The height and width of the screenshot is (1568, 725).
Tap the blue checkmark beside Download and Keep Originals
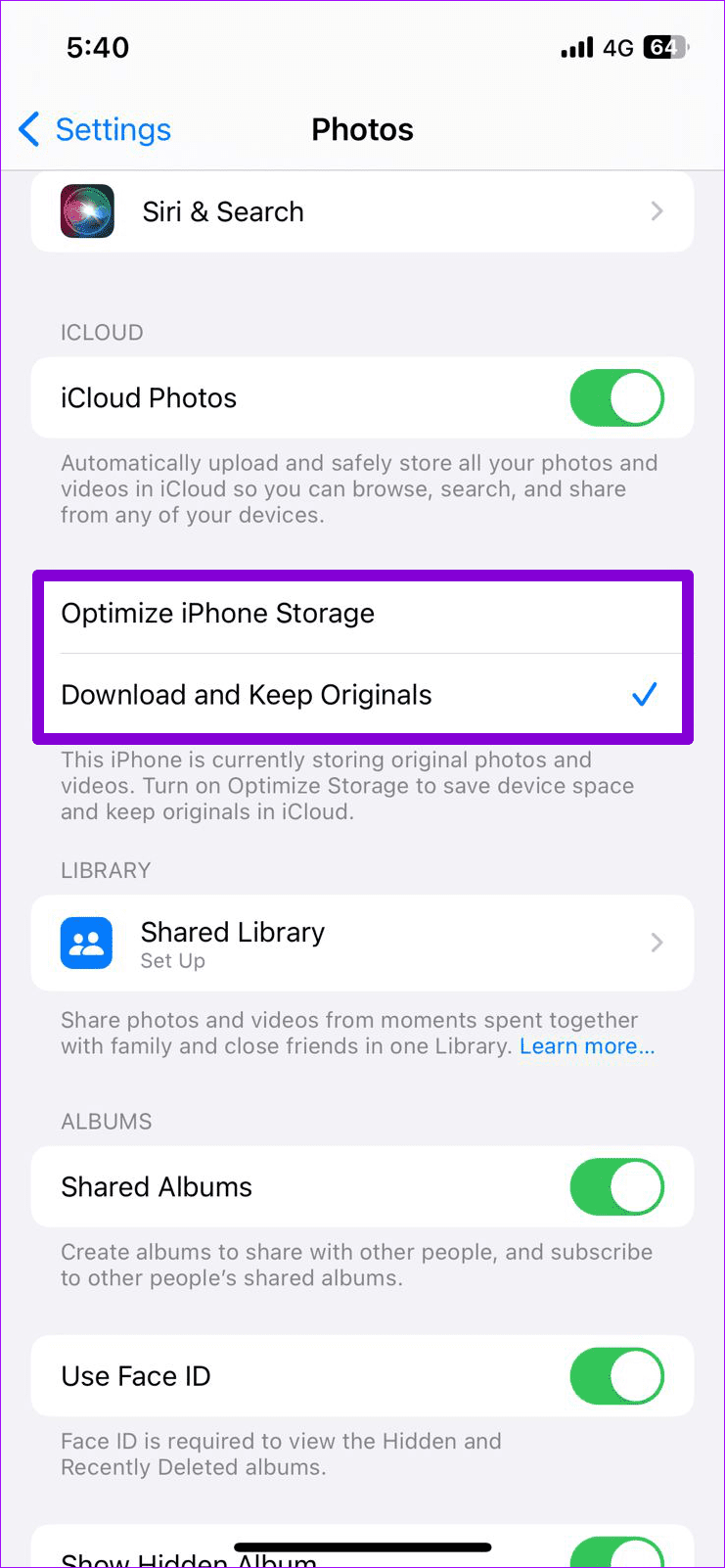click(x=644, y=694)
